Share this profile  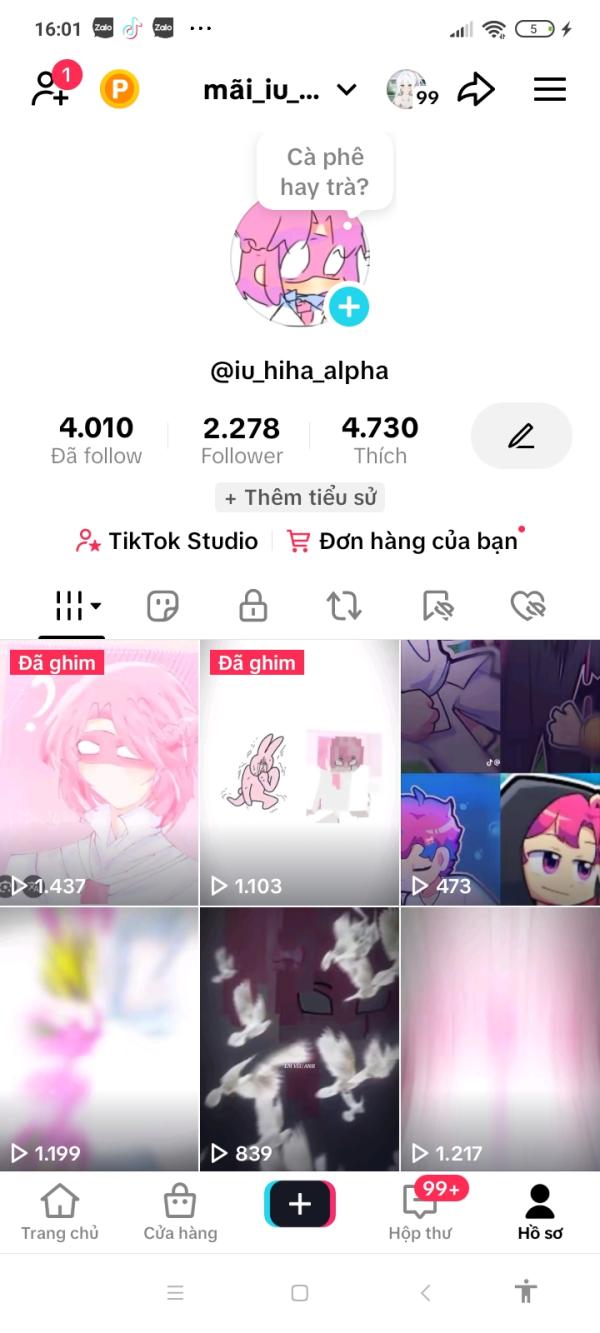[x=476, y=90]
